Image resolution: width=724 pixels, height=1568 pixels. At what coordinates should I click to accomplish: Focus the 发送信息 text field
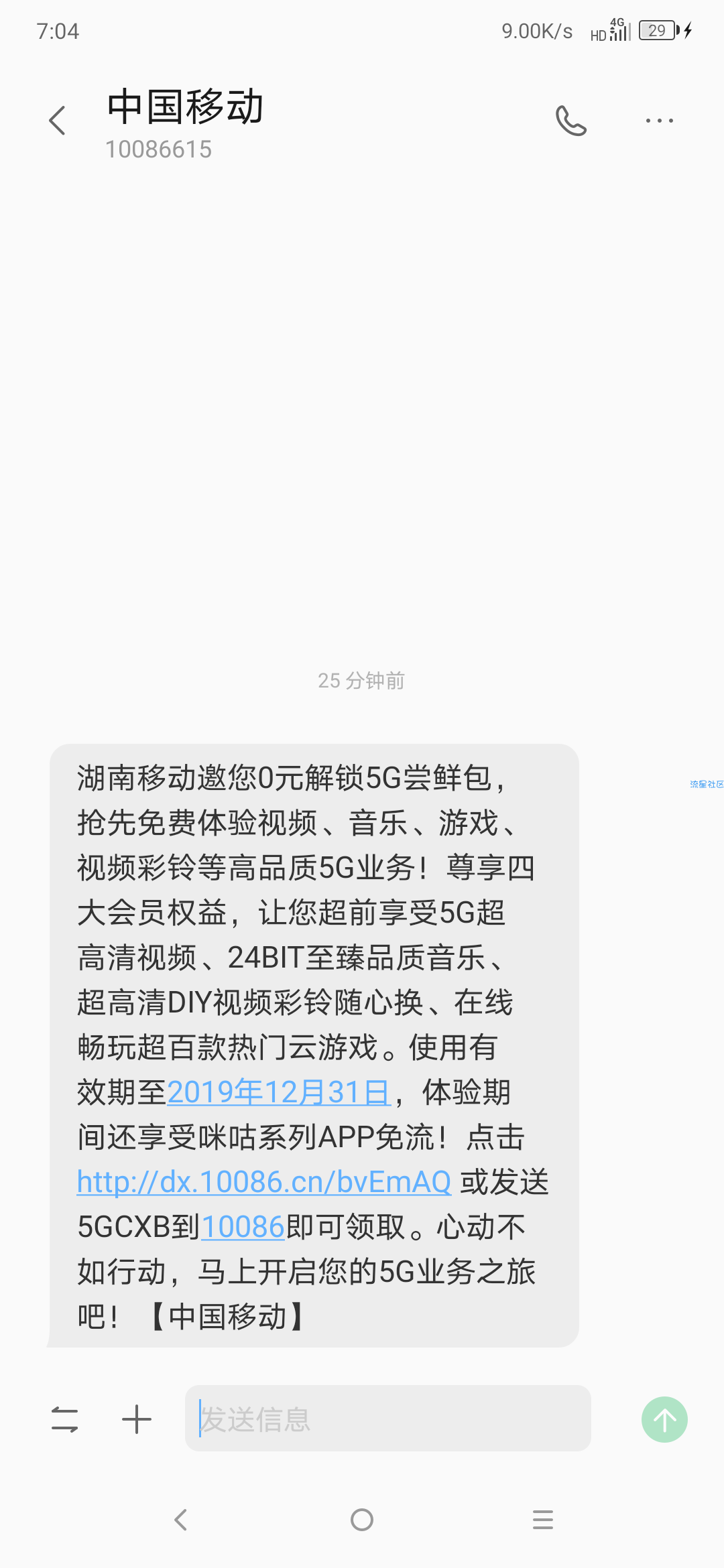coord(387,1419)
